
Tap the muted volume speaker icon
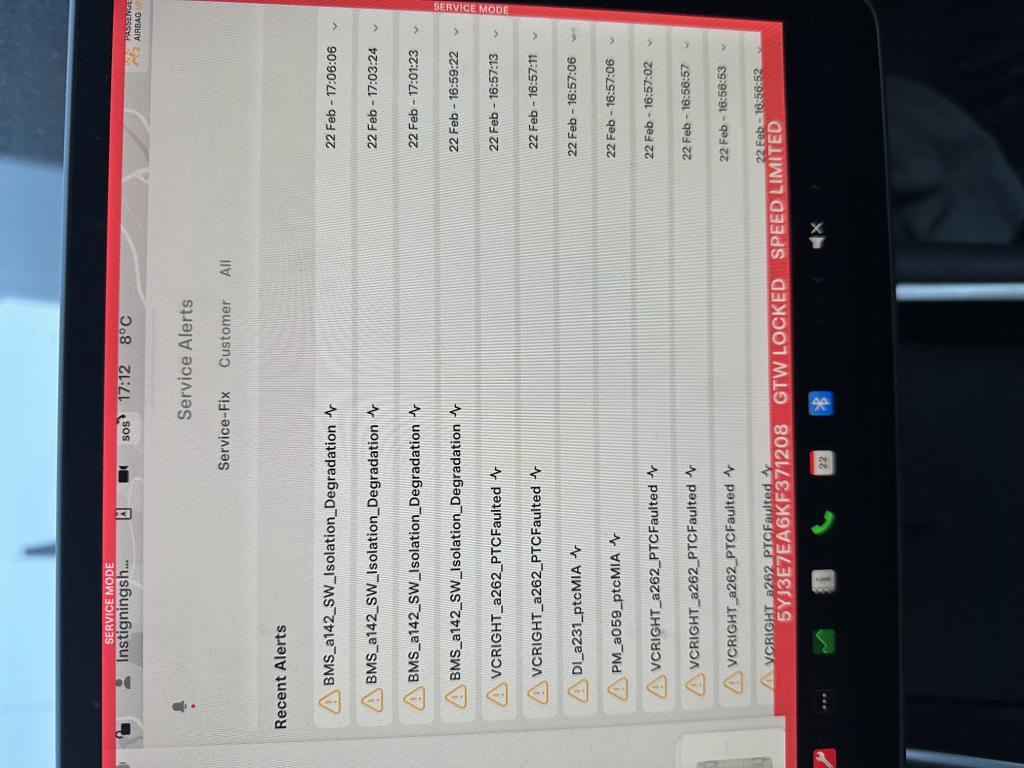point(817,231)
